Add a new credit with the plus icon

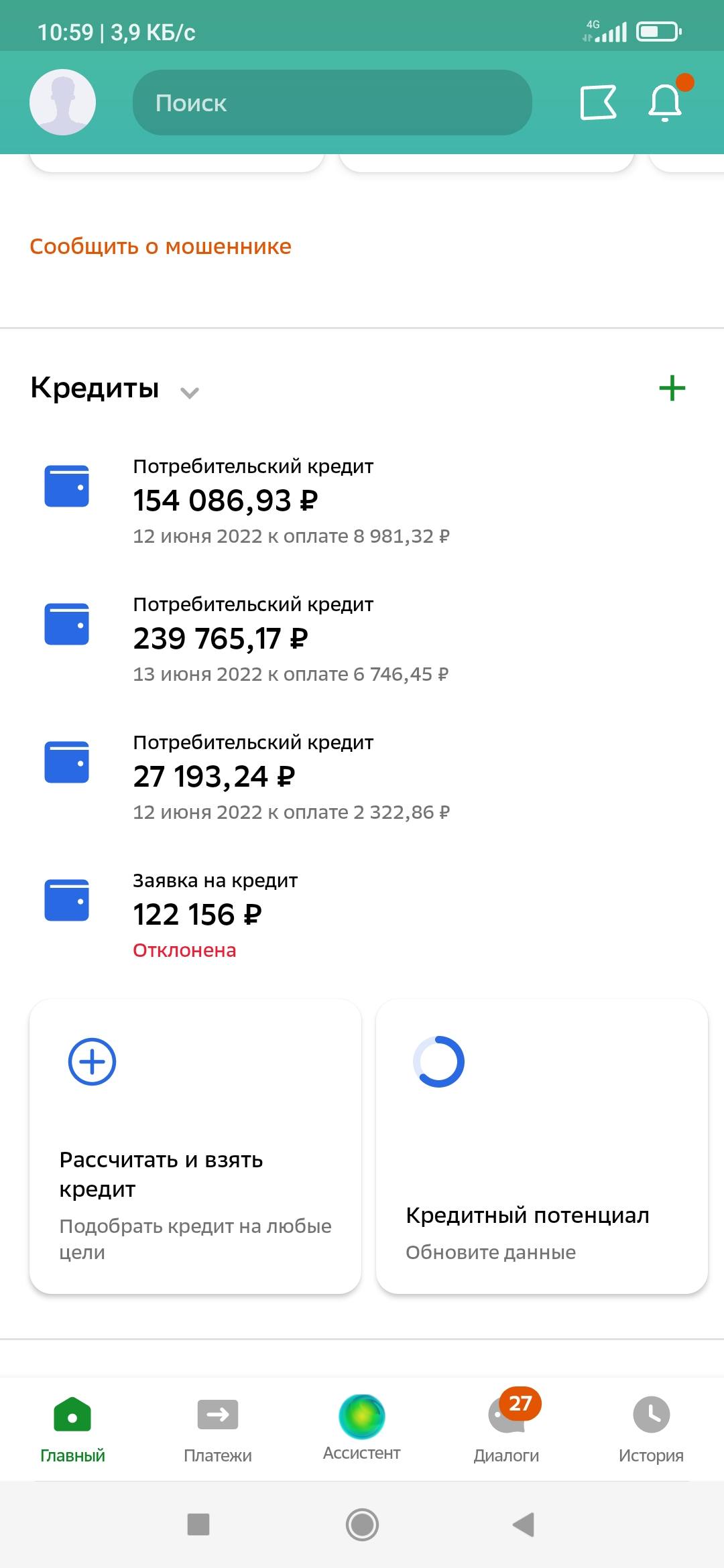672,387
